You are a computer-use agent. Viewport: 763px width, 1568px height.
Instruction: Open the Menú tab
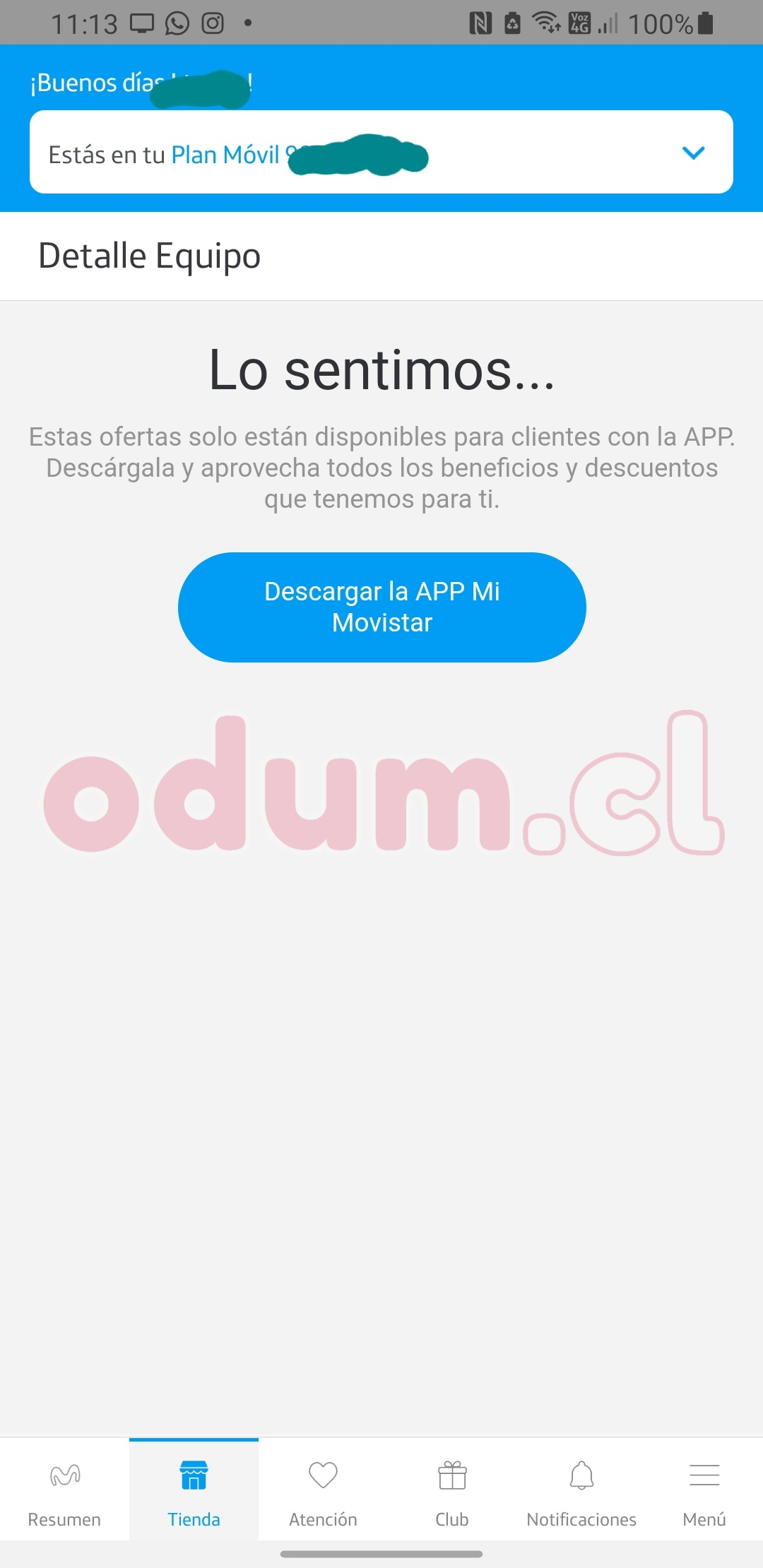click(704, 1490)
